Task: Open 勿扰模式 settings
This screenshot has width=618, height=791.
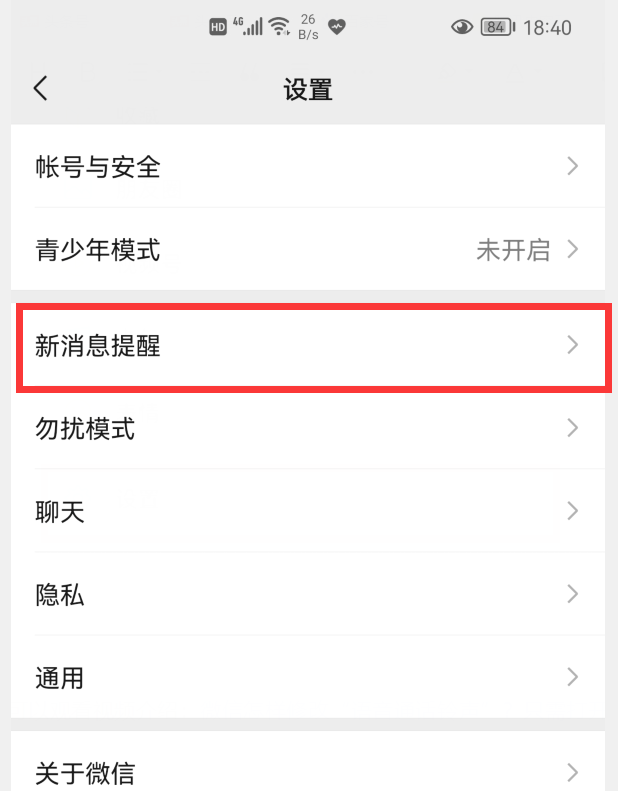Action: coord(307,429)
